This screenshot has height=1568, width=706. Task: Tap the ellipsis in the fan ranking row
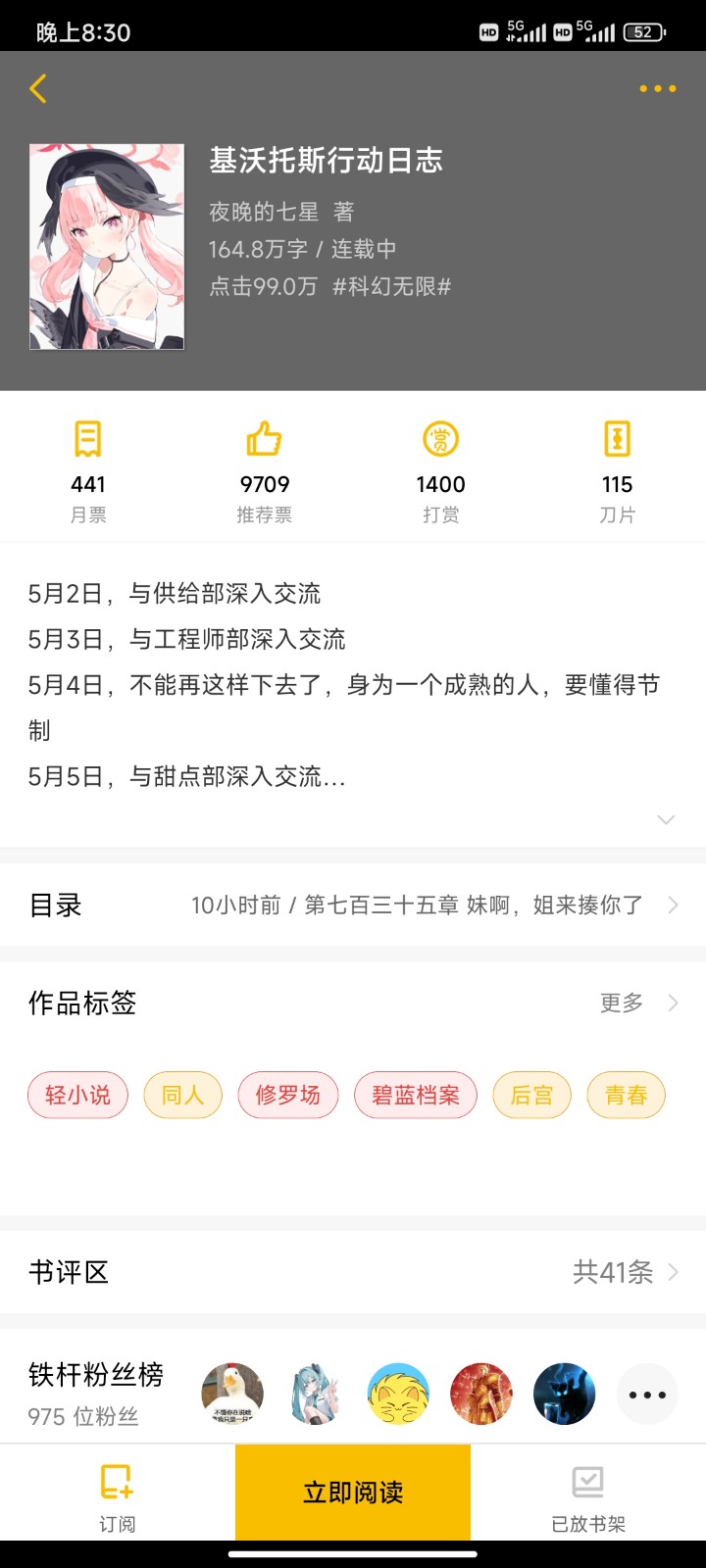(x=647, y=1393)
